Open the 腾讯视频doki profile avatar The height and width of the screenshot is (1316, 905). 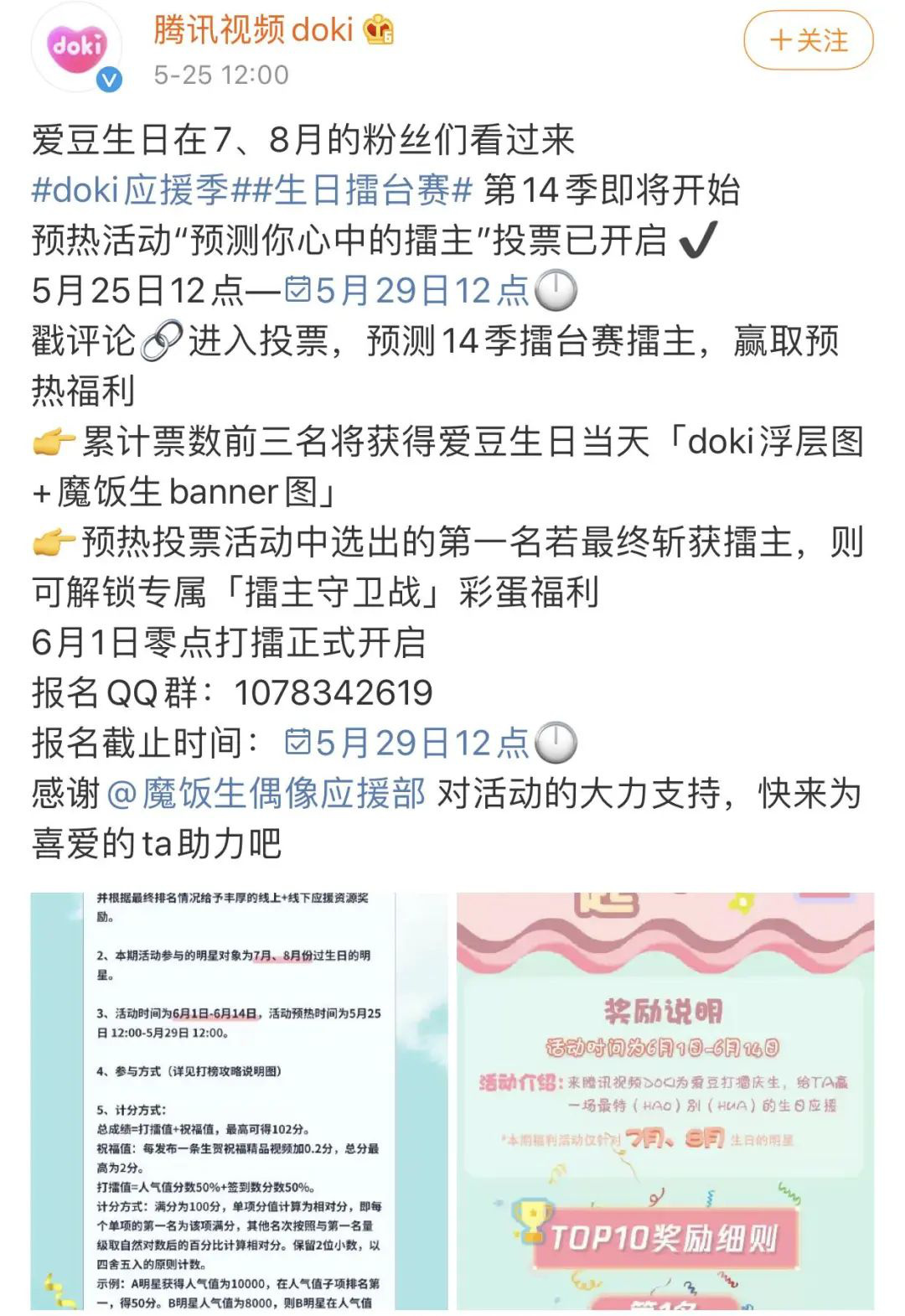77,47
